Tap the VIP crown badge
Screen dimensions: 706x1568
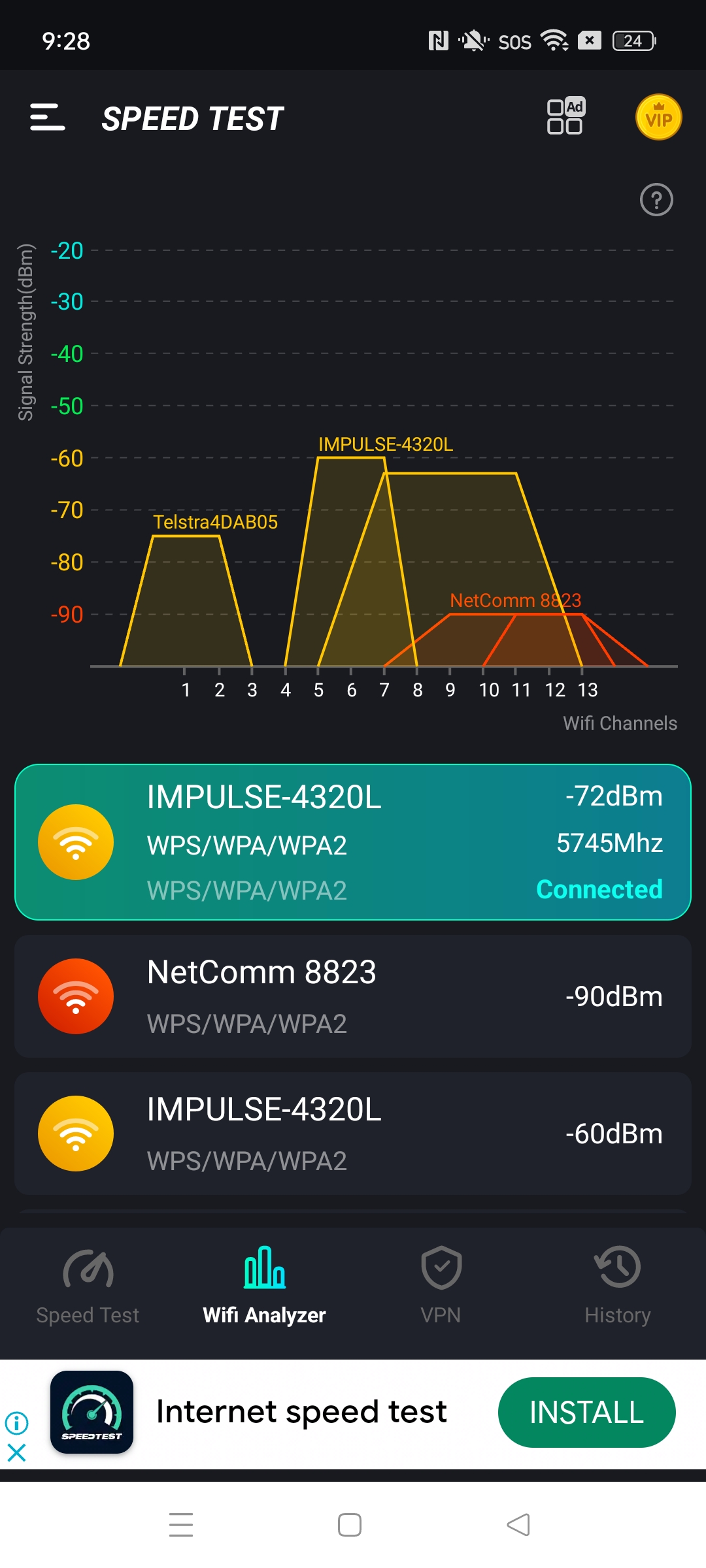pyautogui.click(x=658, y=118)
